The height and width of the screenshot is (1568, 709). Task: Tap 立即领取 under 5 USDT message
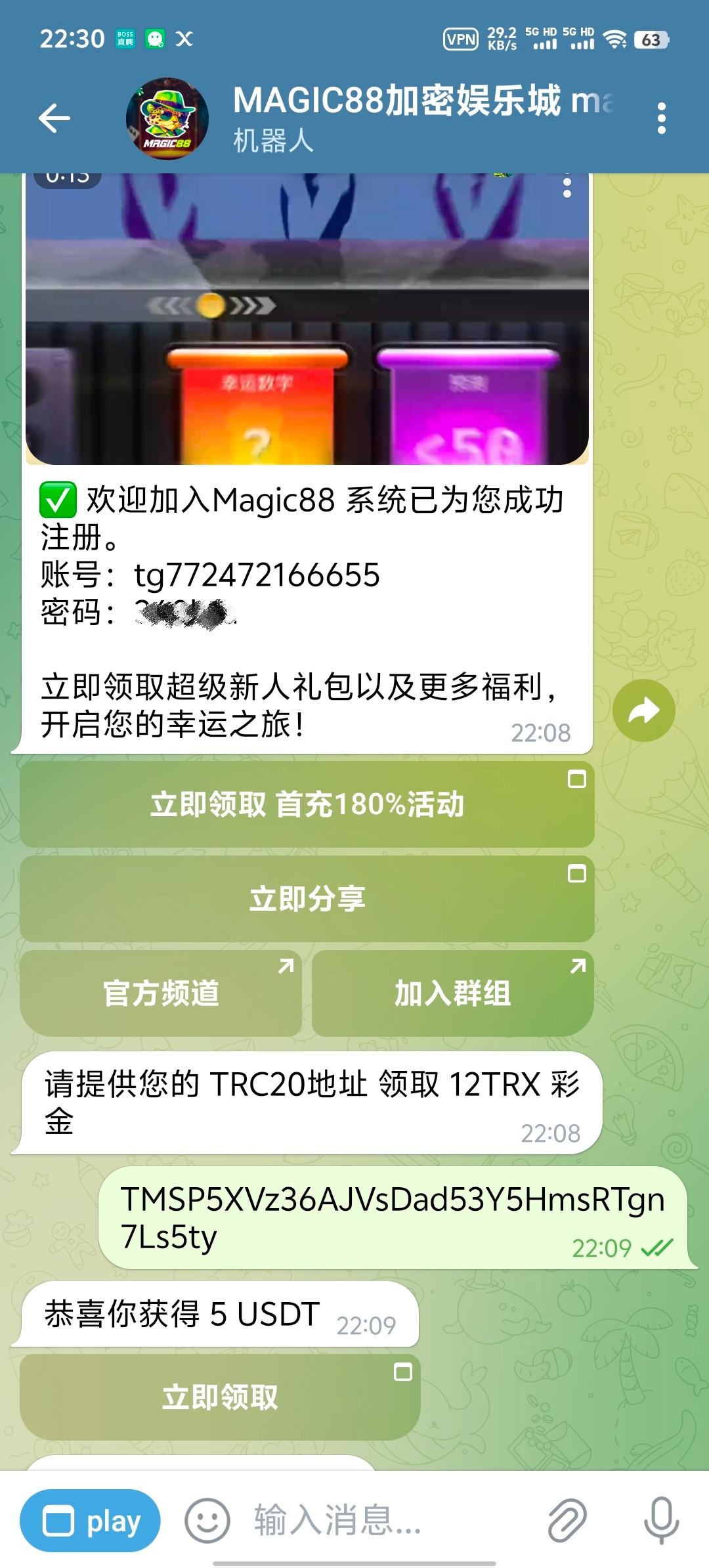[220, 1397]
